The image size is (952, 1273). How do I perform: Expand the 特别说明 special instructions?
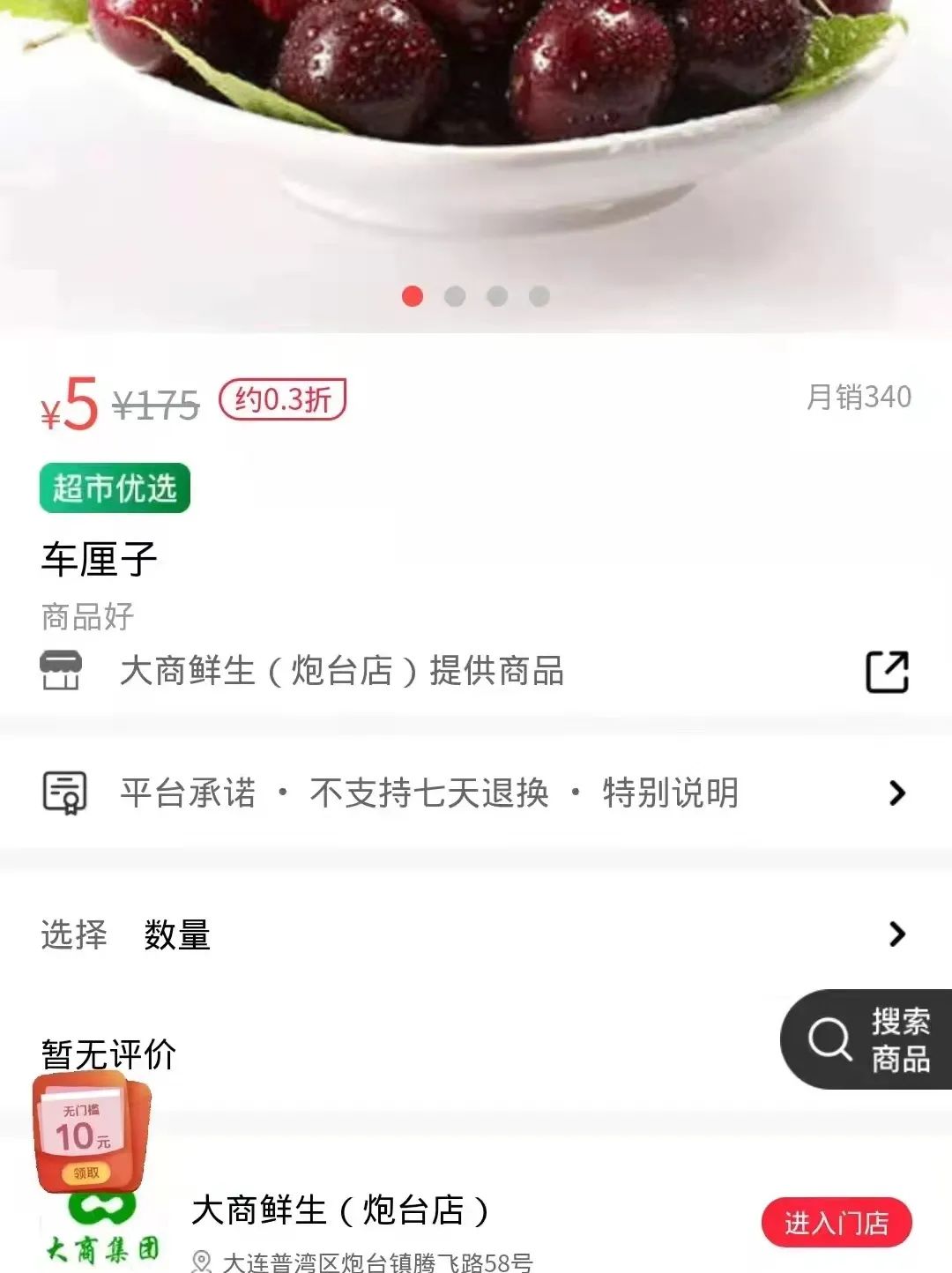(673, 793)
